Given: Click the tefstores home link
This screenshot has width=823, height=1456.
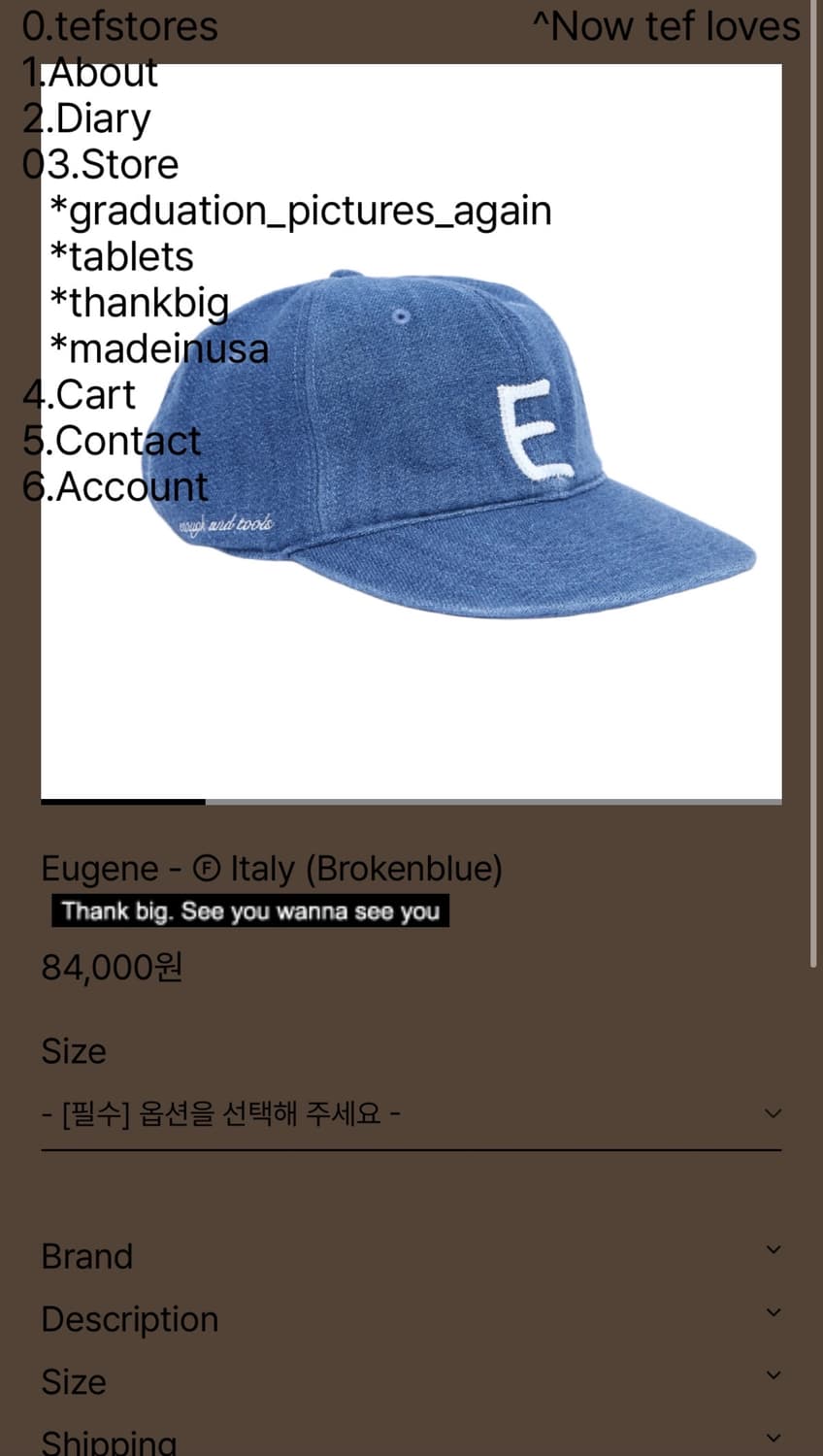Looking at the screenshot, I should tap(119, 26).
